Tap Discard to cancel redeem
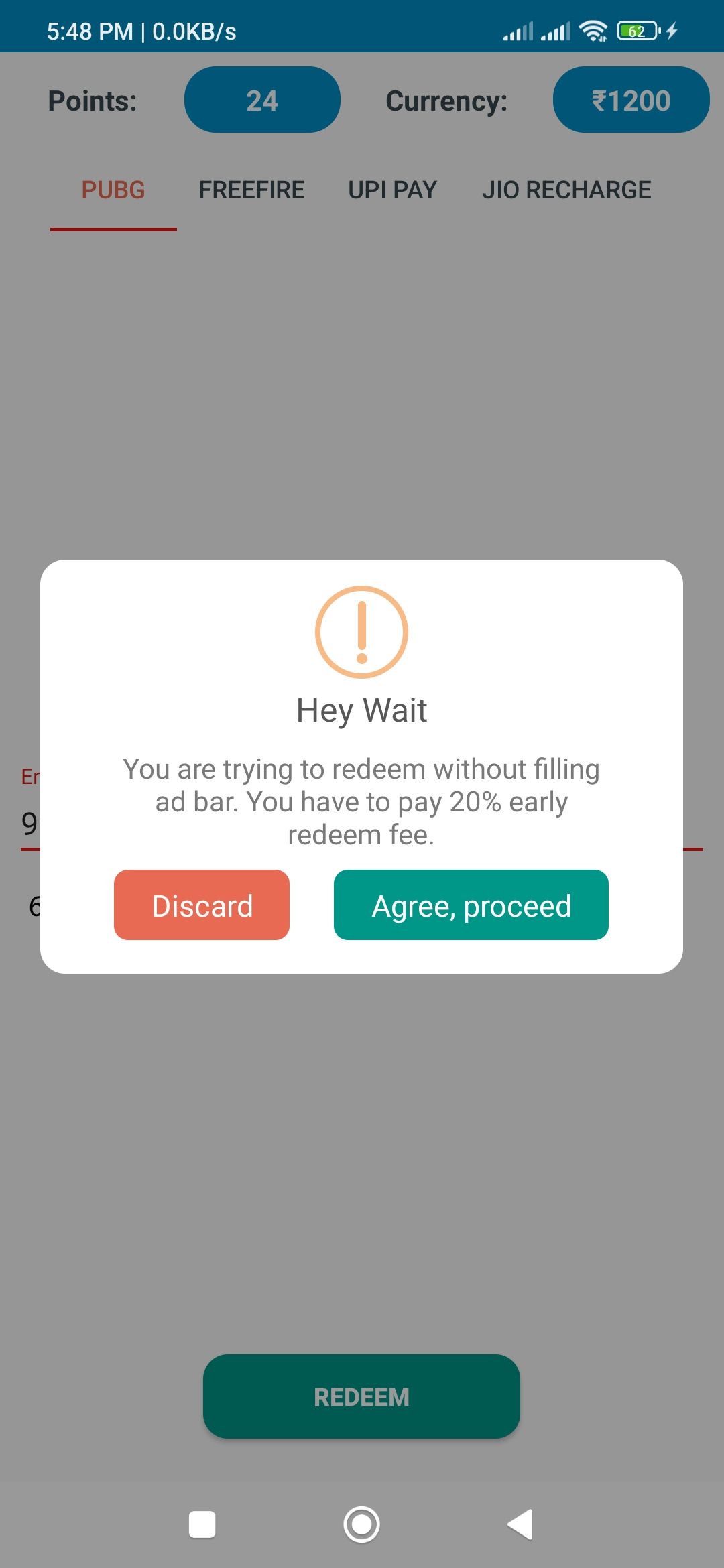 coord(202,905)
